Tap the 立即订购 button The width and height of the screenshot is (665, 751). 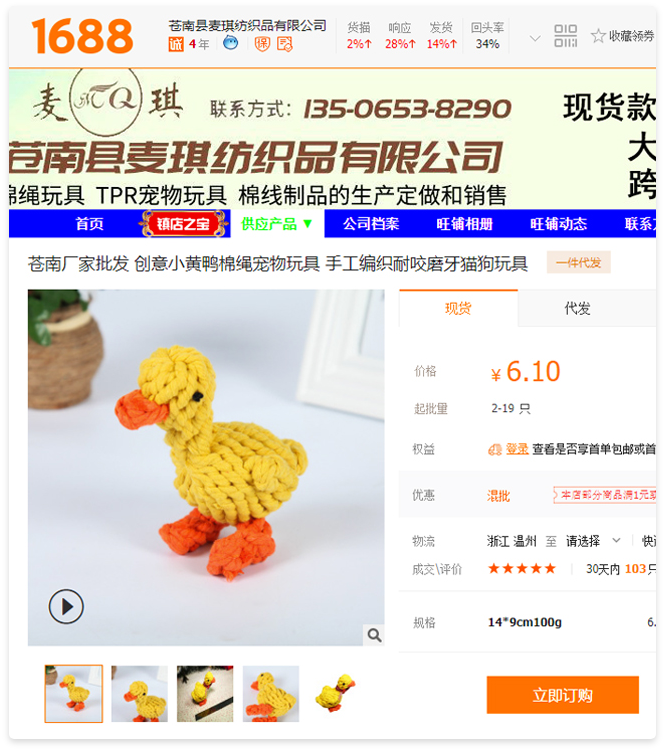click(562, 695)
